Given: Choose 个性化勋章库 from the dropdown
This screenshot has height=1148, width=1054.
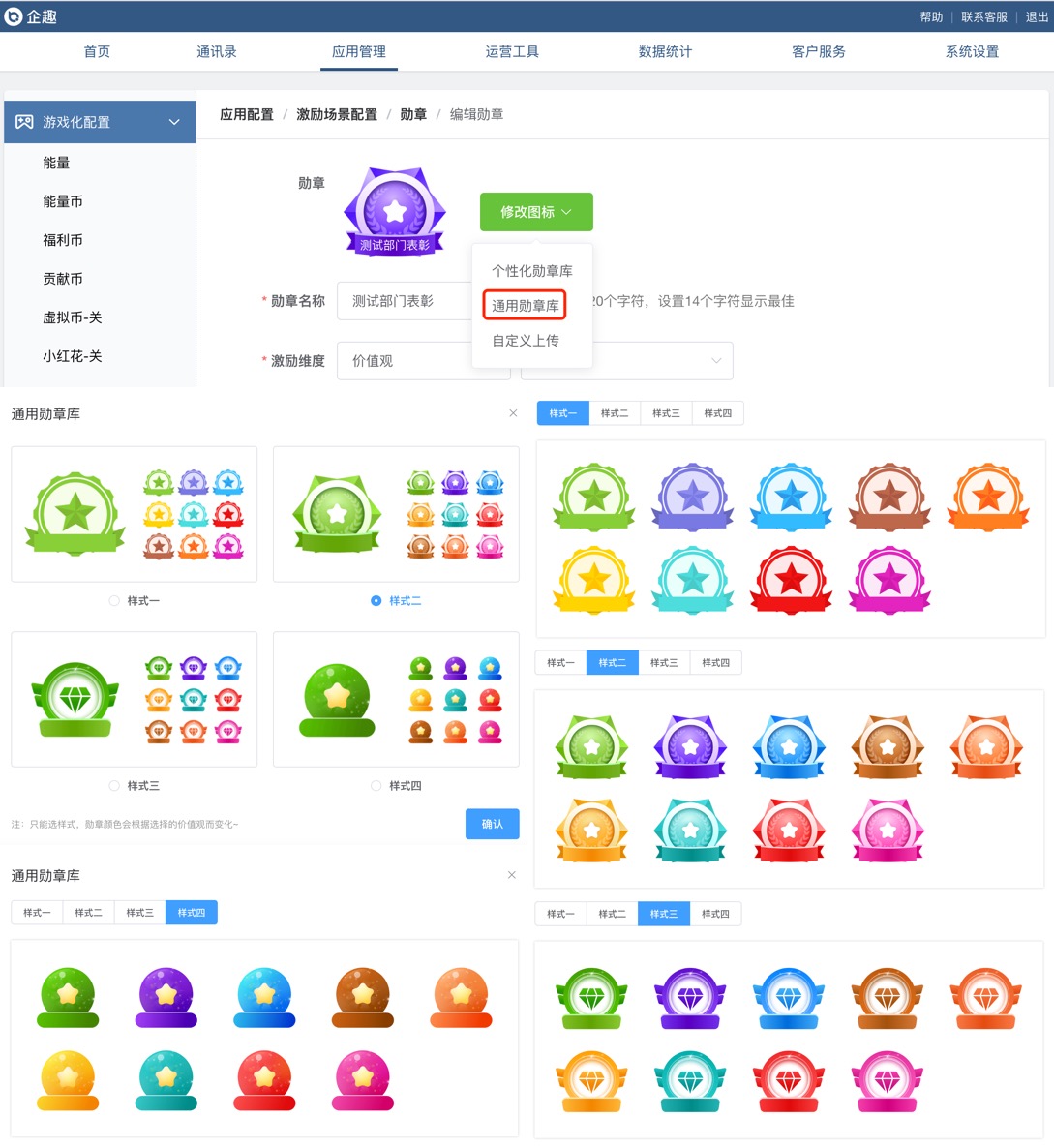Looking at the screenshot, I should pyautogui.click(x=531, y=271).
